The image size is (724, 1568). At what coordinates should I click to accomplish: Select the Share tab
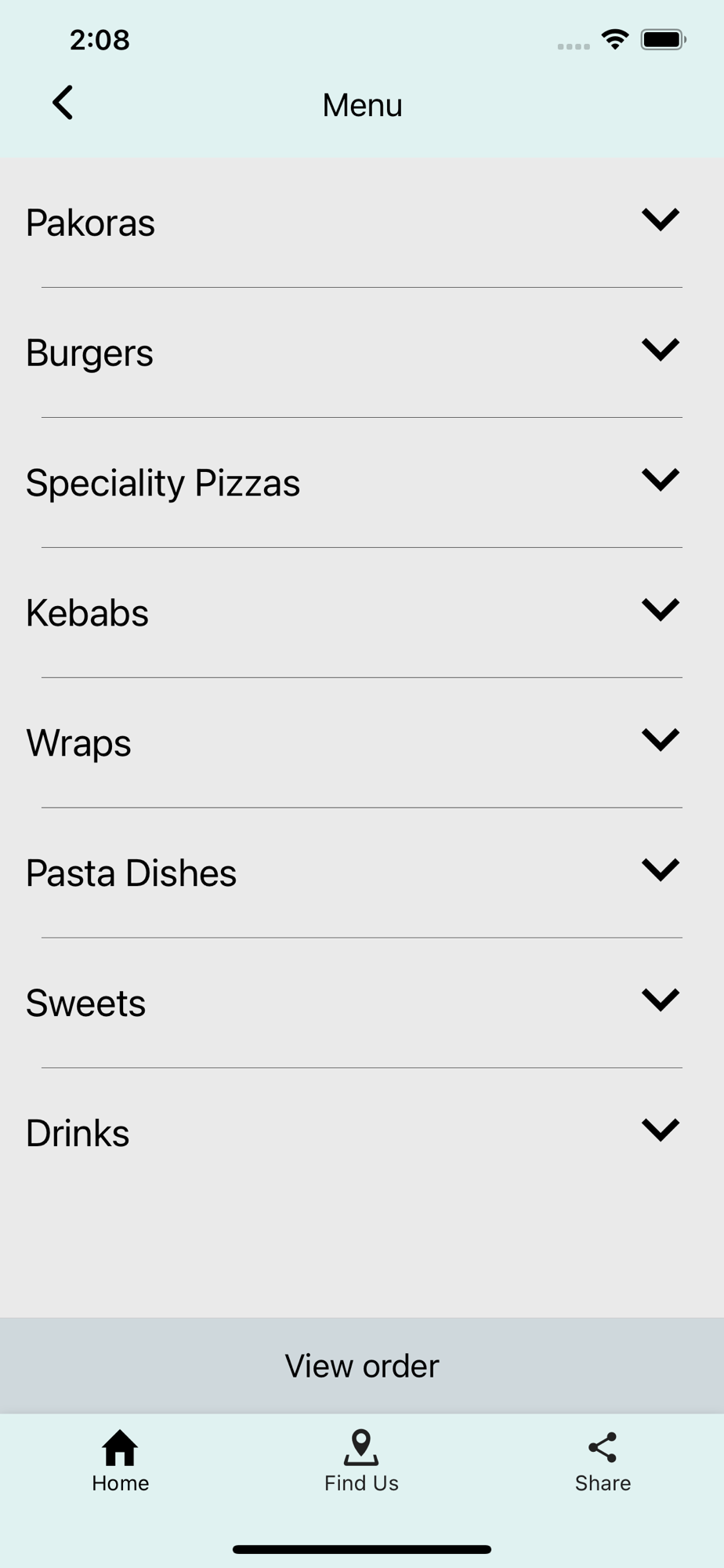(x=603, y=1461)
